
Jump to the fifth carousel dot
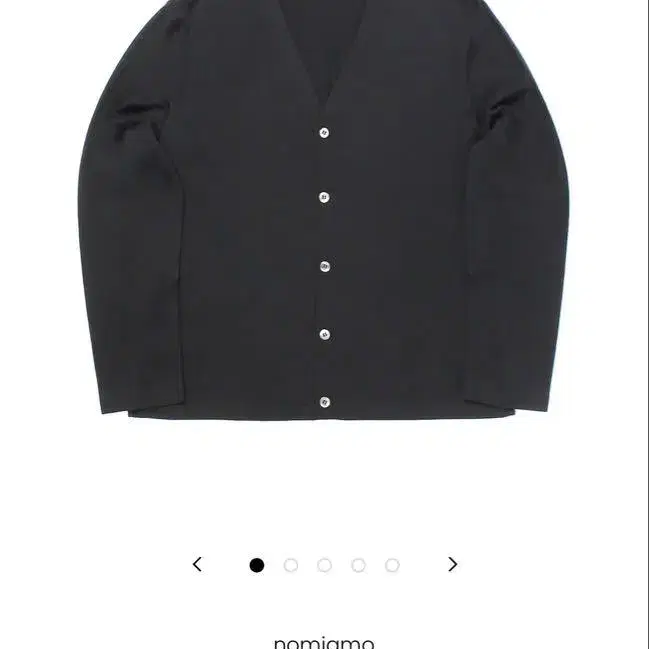(x=392, y=565)
